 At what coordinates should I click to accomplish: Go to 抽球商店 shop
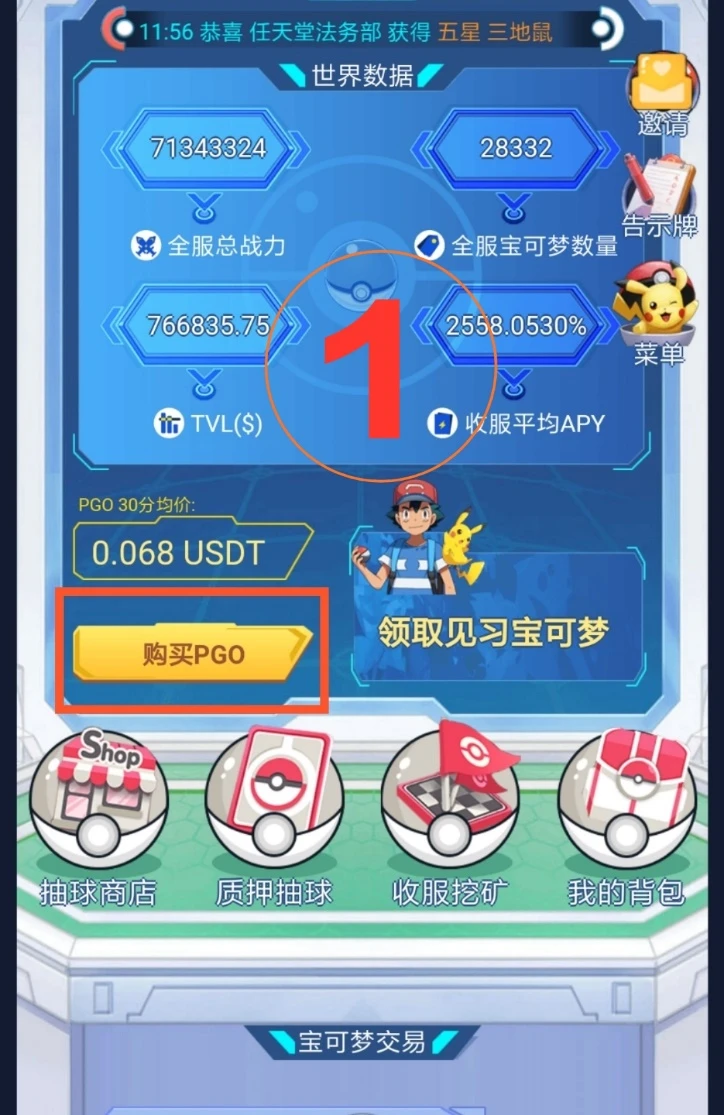click(x=98, y=815)
